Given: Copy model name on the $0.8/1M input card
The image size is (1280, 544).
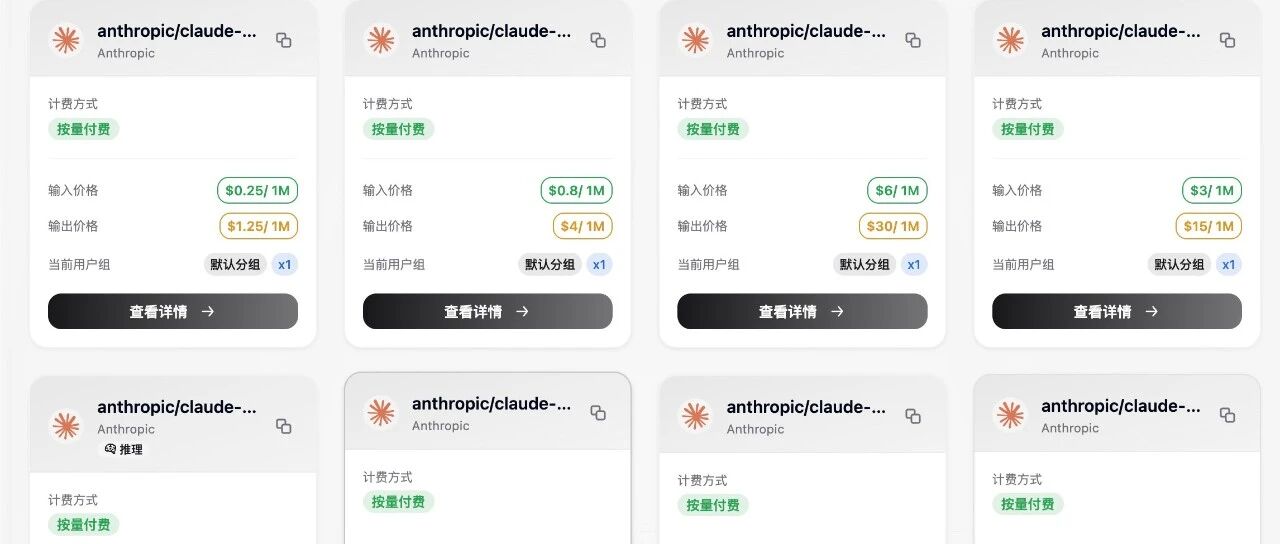Looking at the screenshot, I should (x=598, y=40).
